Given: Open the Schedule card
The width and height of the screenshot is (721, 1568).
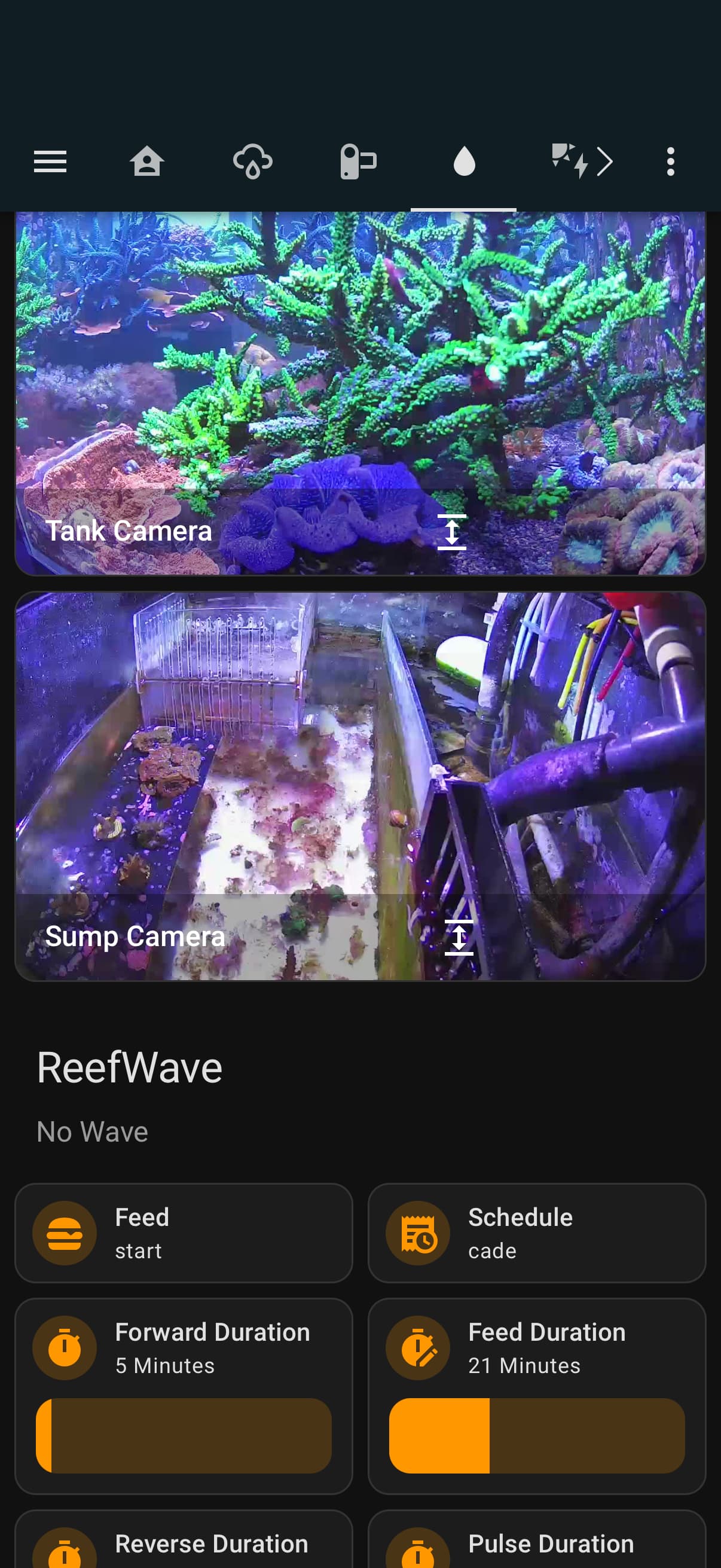Looking at the screenshot, I should [x=537, y=1233].
